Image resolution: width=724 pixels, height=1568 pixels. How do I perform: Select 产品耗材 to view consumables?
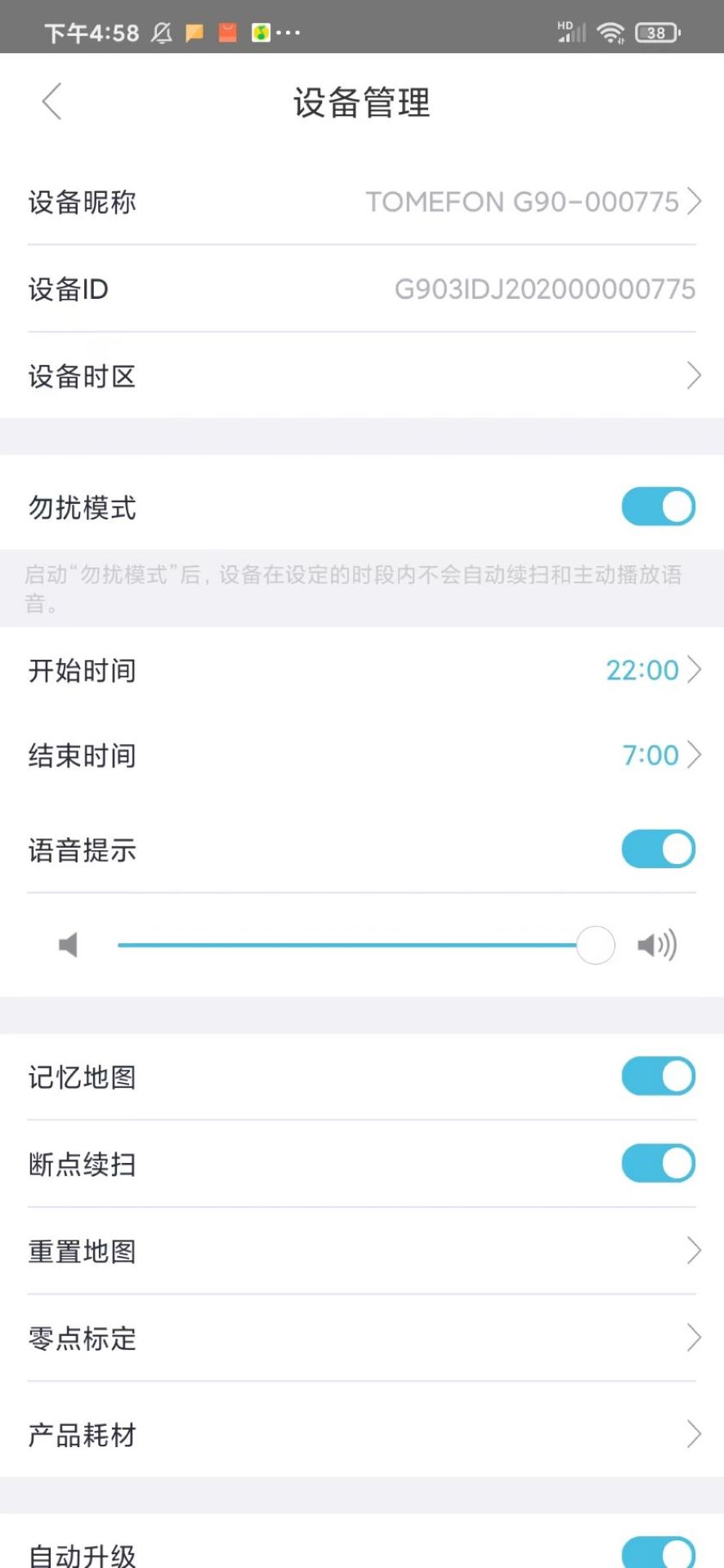pos(362,1435)
